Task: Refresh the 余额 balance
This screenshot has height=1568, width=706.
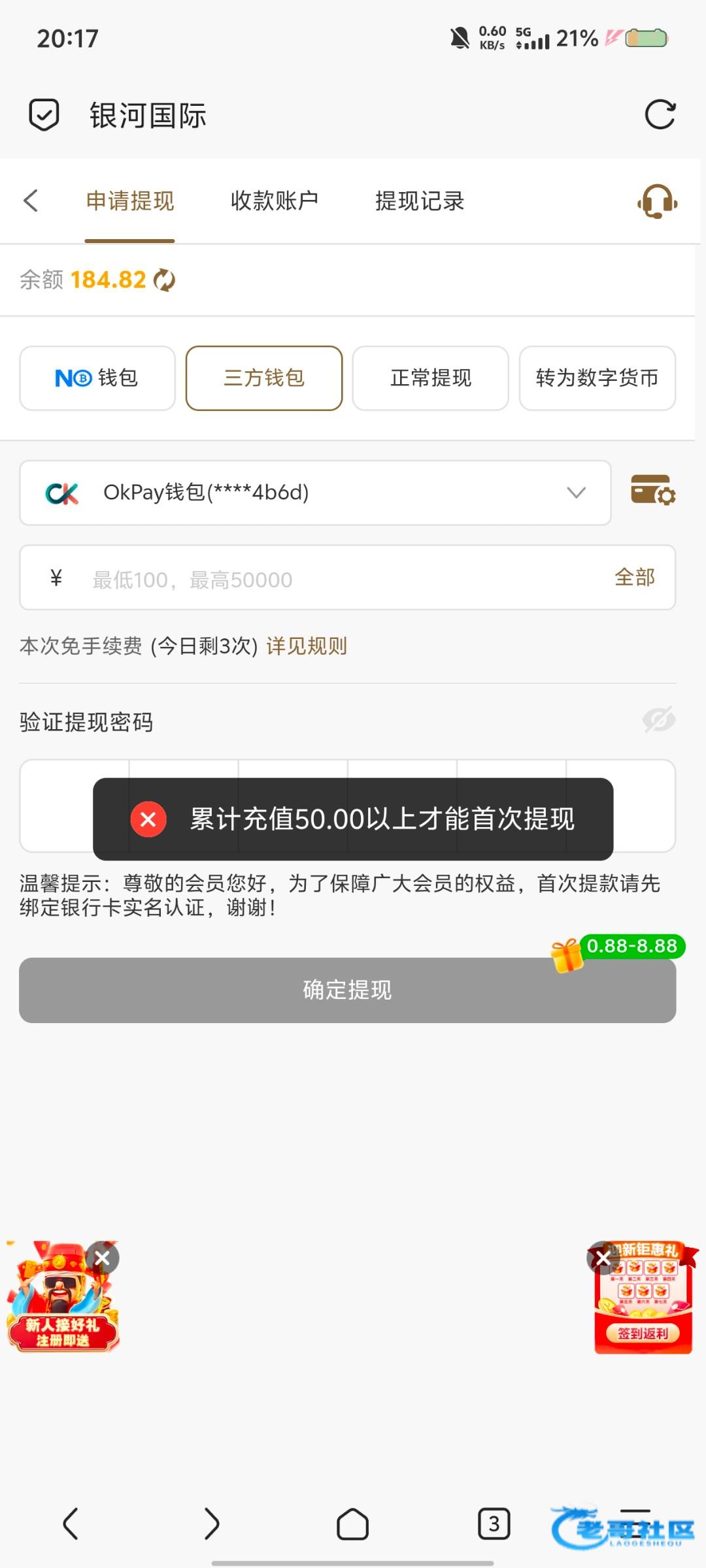Action: tap(164, 280)
